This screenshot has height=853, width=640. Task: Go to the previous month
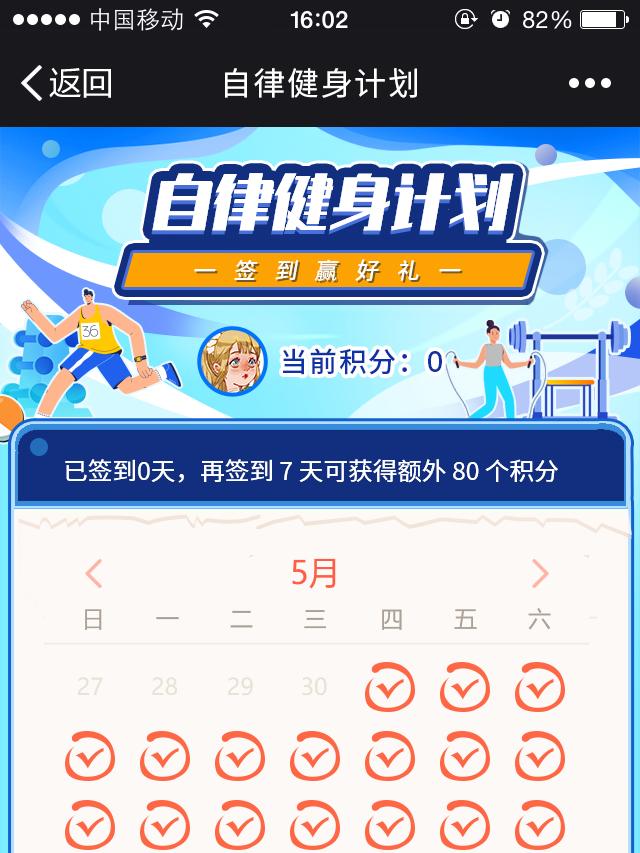(x=94, y=574)
